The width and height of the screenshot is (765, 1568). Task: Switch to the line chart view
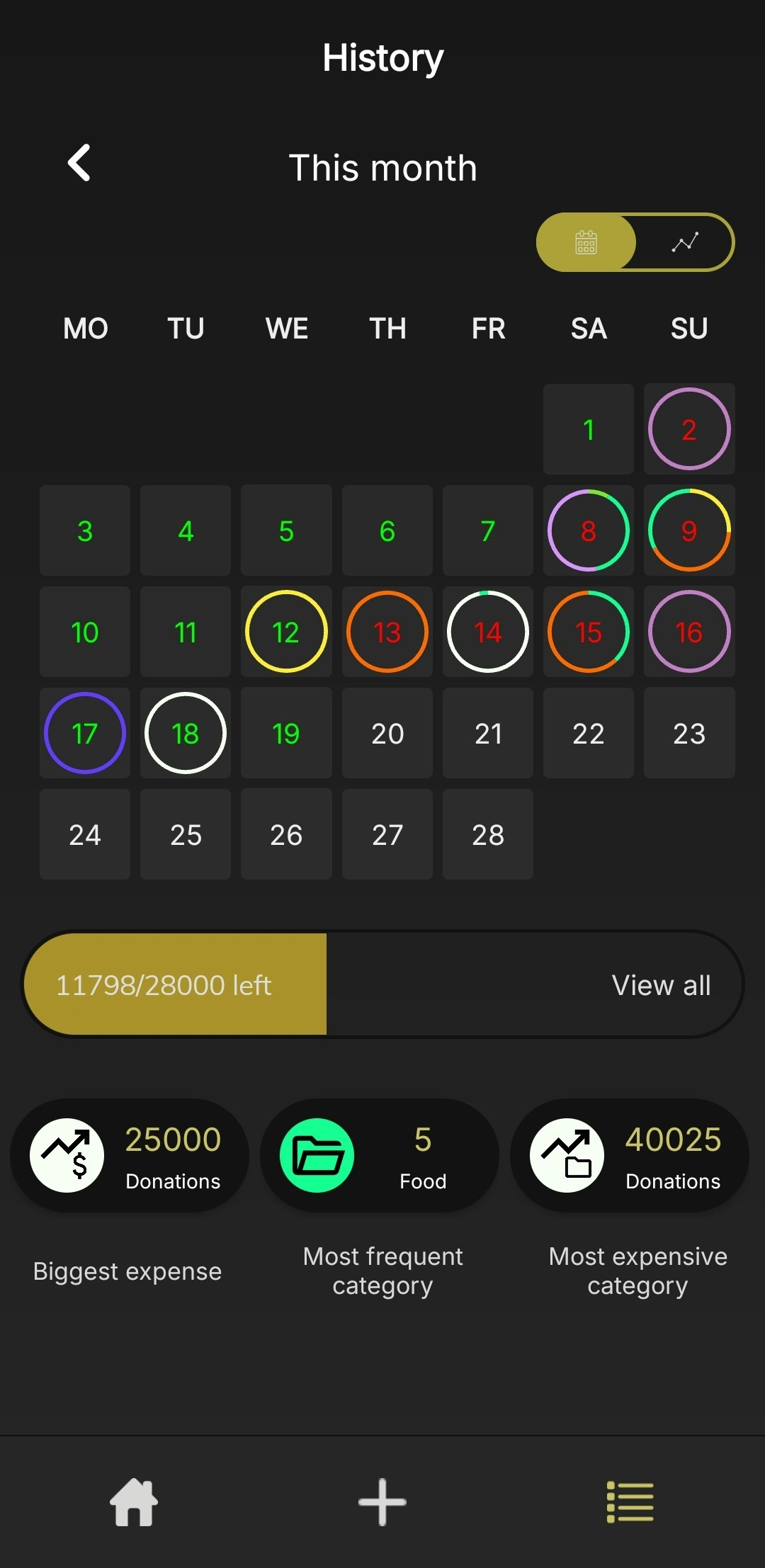(684, 242)
